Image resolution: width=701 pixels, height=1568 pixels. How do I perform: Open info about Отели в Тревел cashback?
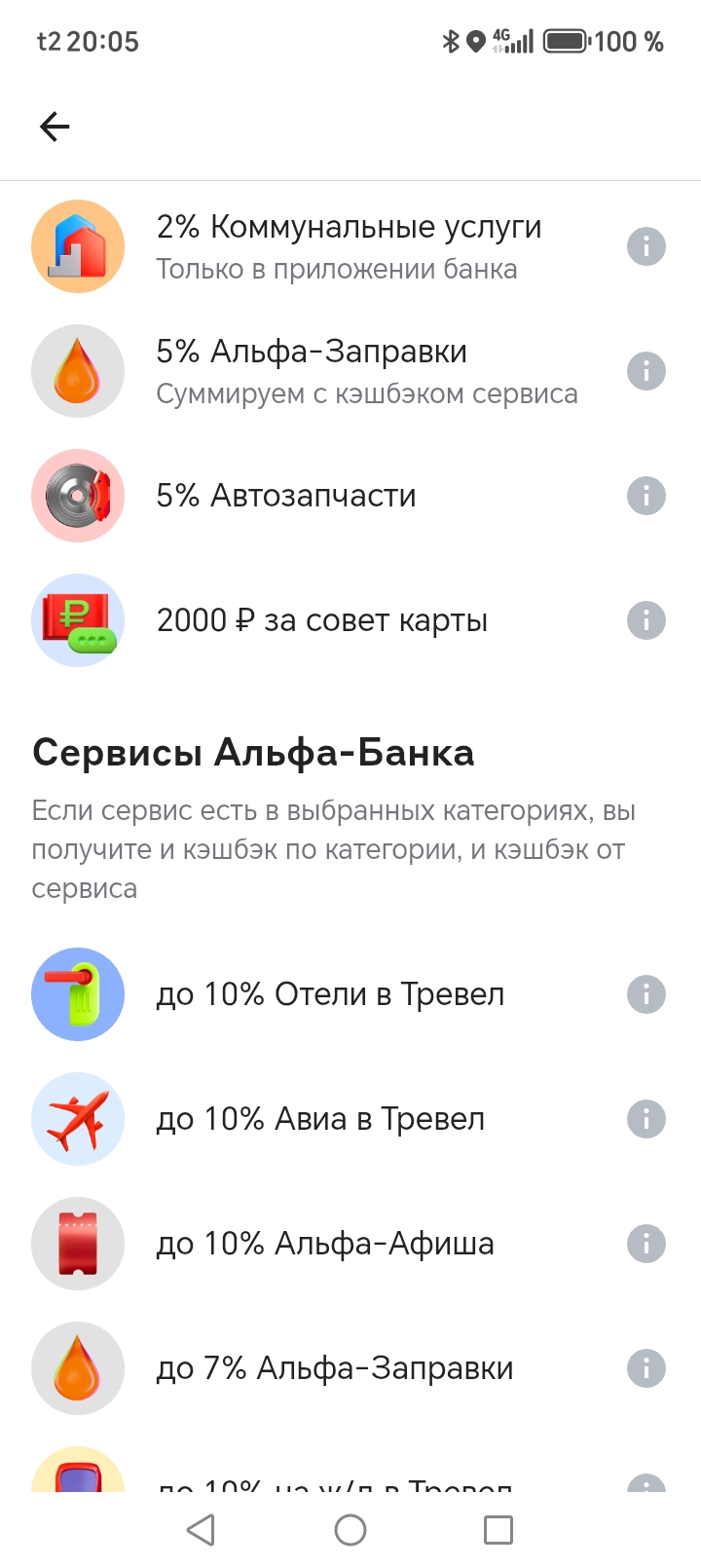coord(646,994)
